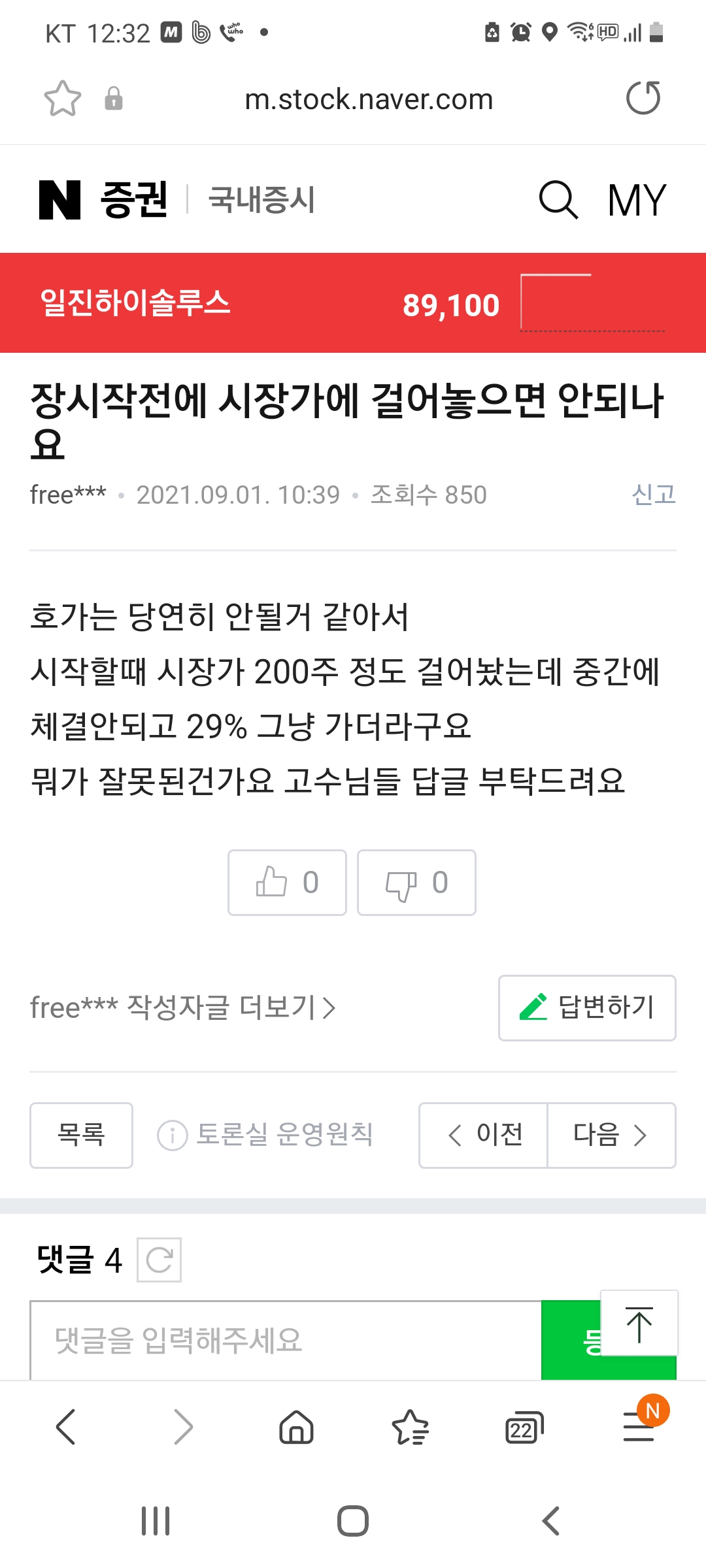
Task: Go to the 이전 post
Action: coord(484,1135)
